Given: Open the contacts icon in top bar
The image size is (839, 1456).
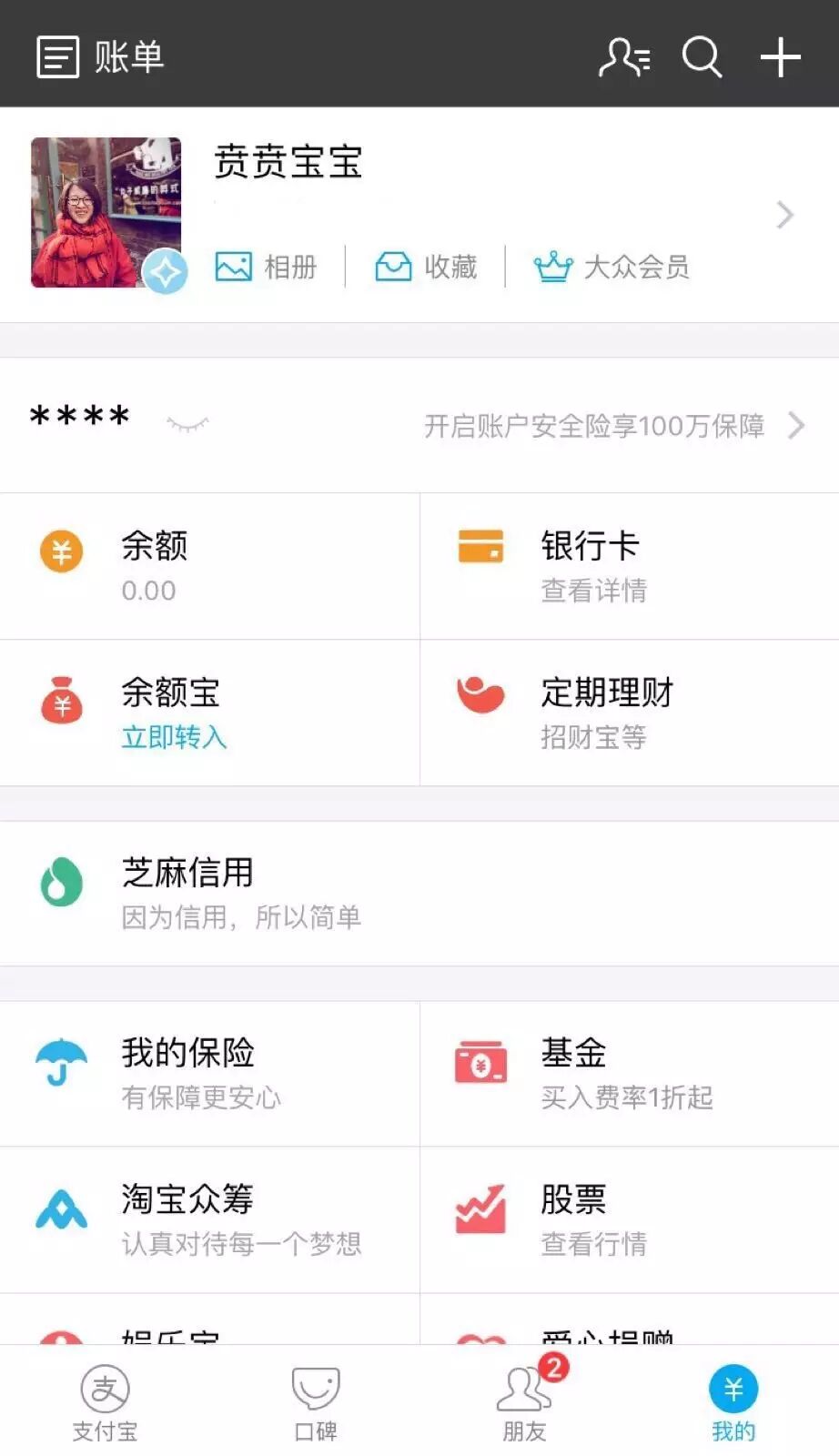Looking at the screenshot, I should click(624, 57).
